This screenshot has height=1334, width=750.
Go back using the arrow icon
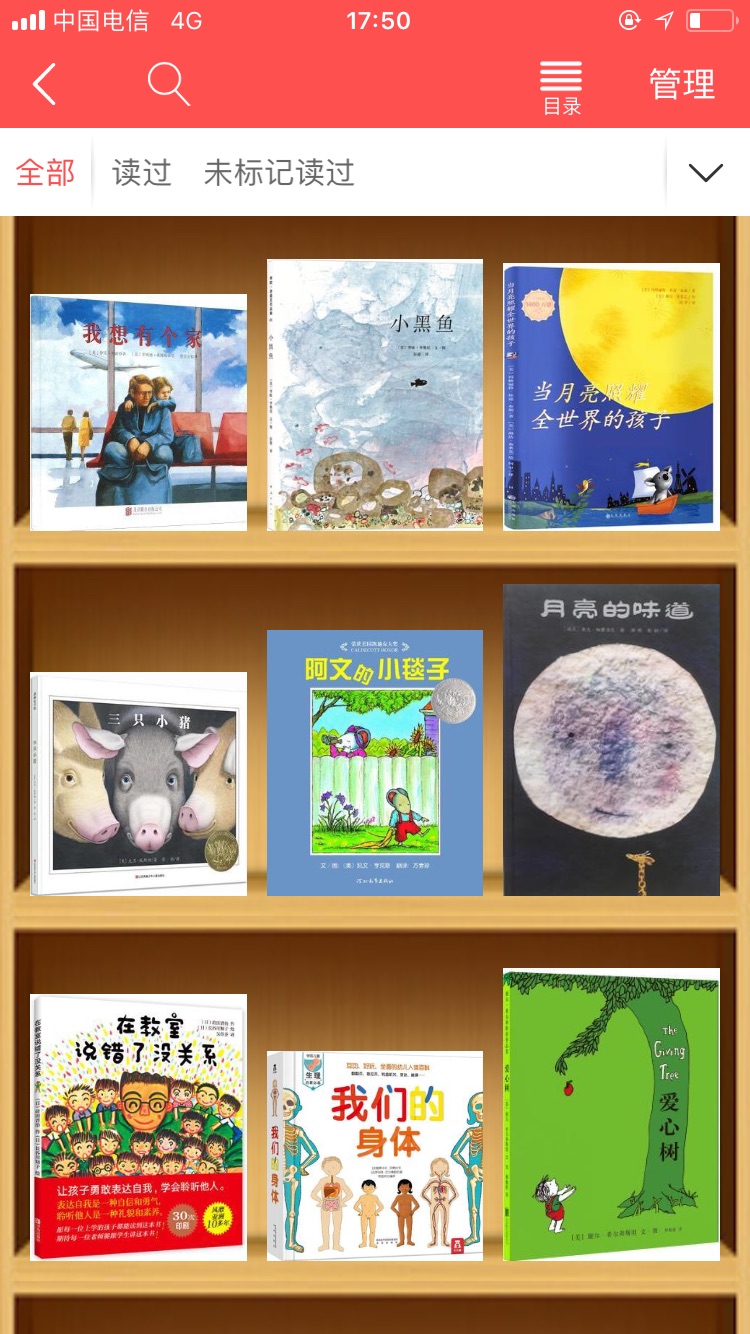pyautogui.click(x=44, y=85)
